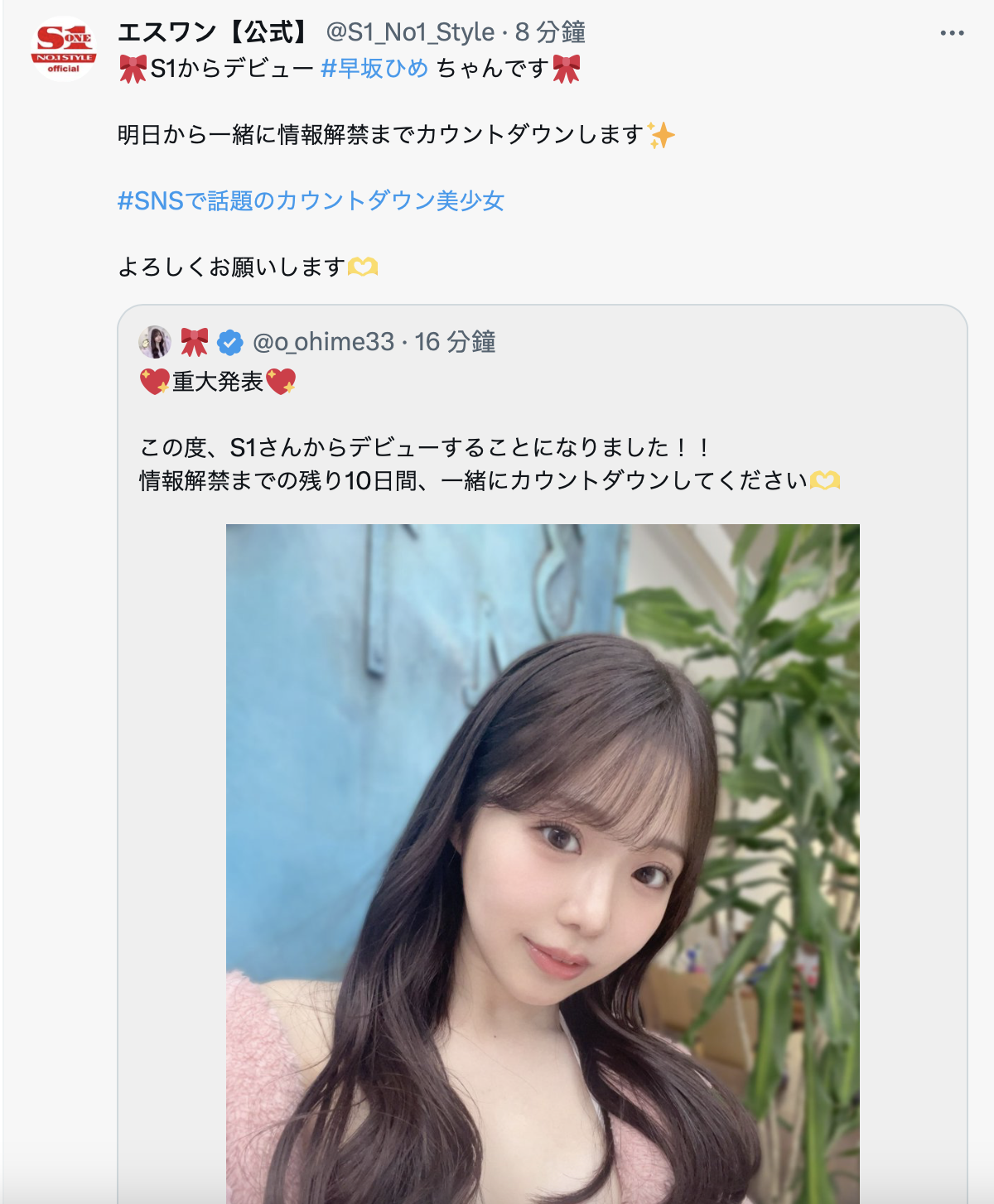Open the tweet's three-dot overflow menu
Image resolution: width=994 pixels, height=1204 pixels.
952,33
